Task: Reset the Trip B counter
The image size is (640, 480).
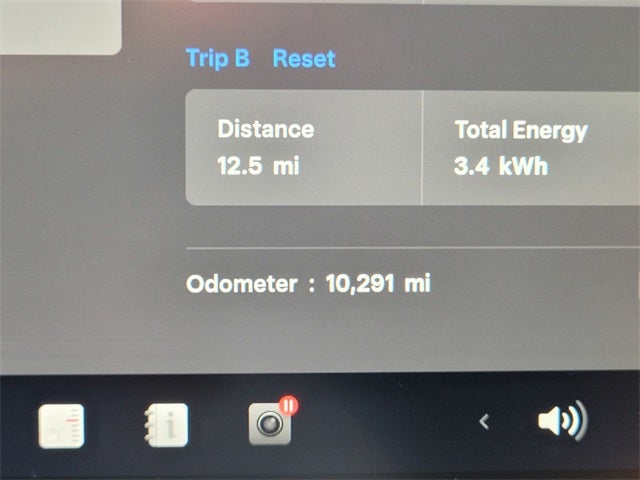Action: pos(304,58)
